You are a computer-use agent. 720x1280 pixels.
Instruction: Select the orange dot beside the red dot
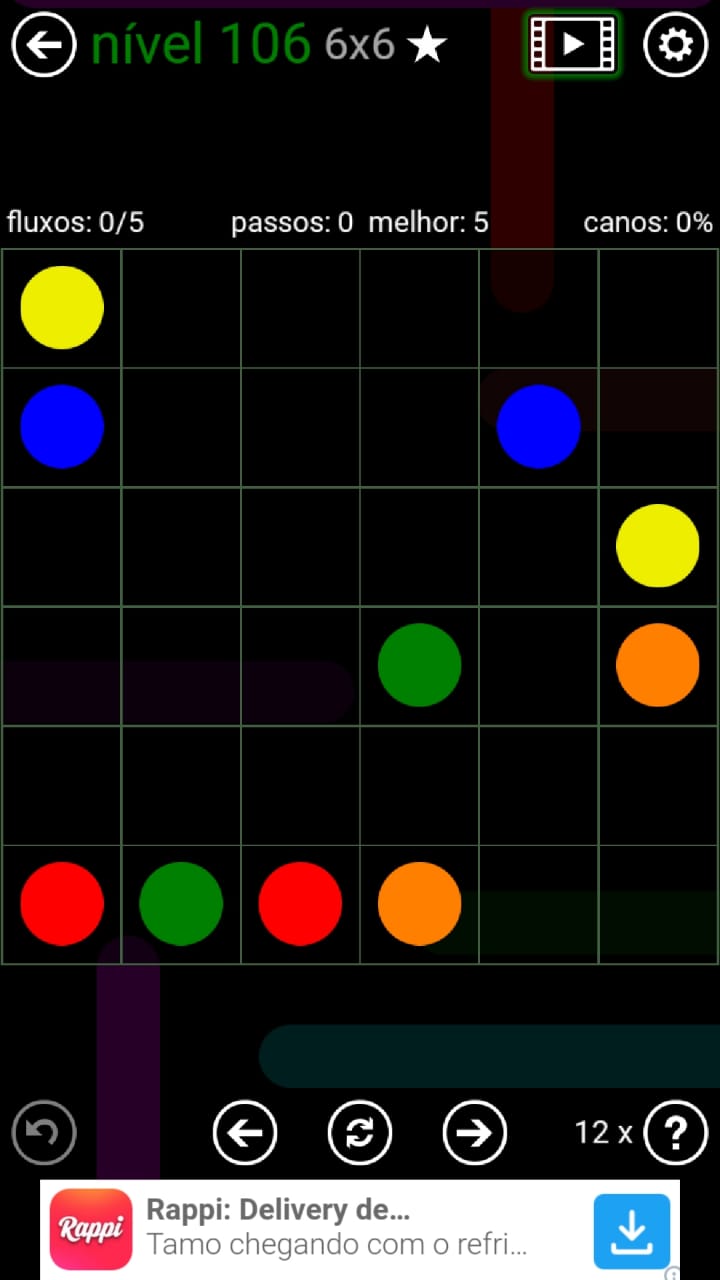[419, 903]
